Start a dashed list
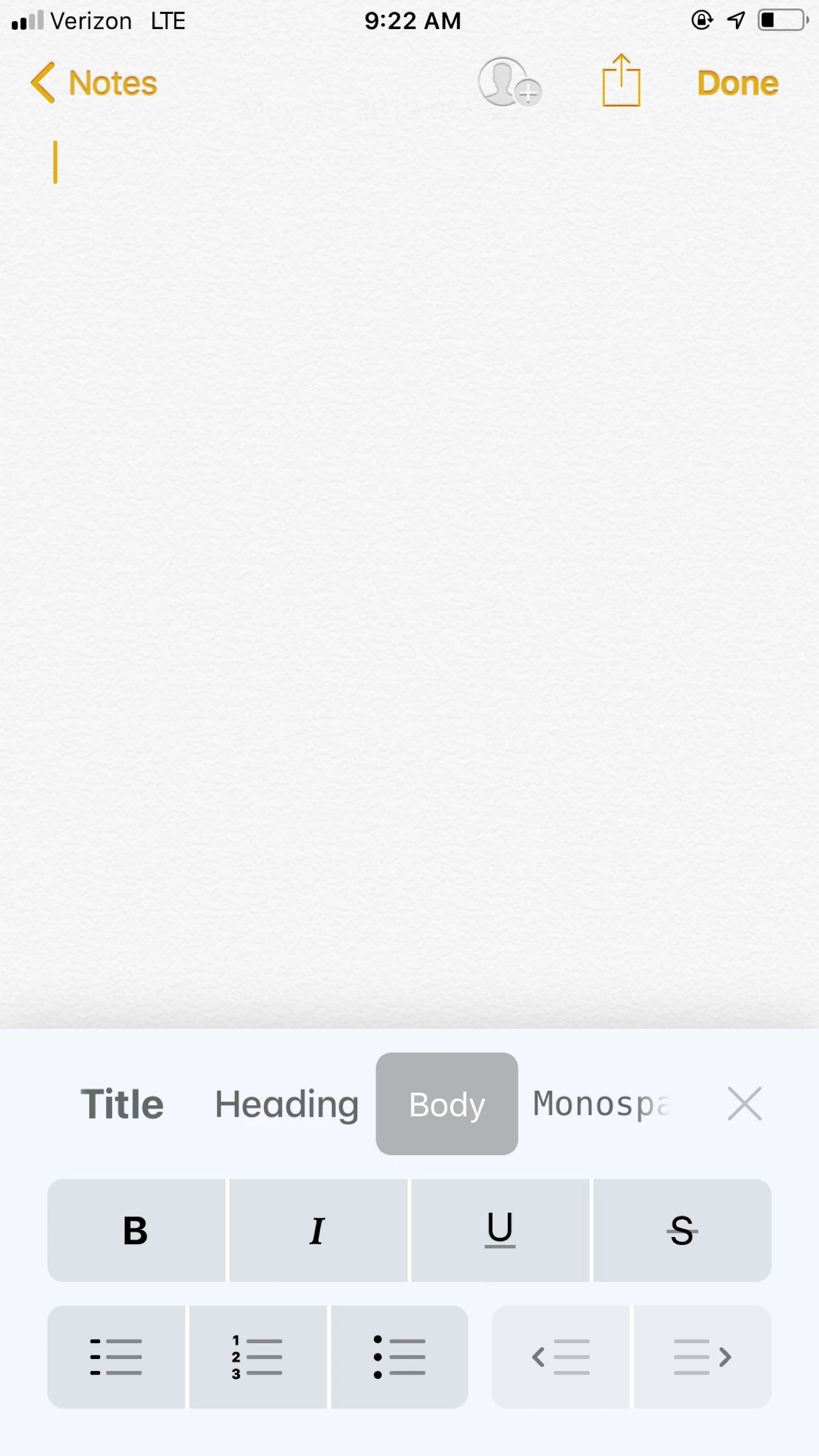This screenshot has width=819, height=1456. coord(116,1357)
